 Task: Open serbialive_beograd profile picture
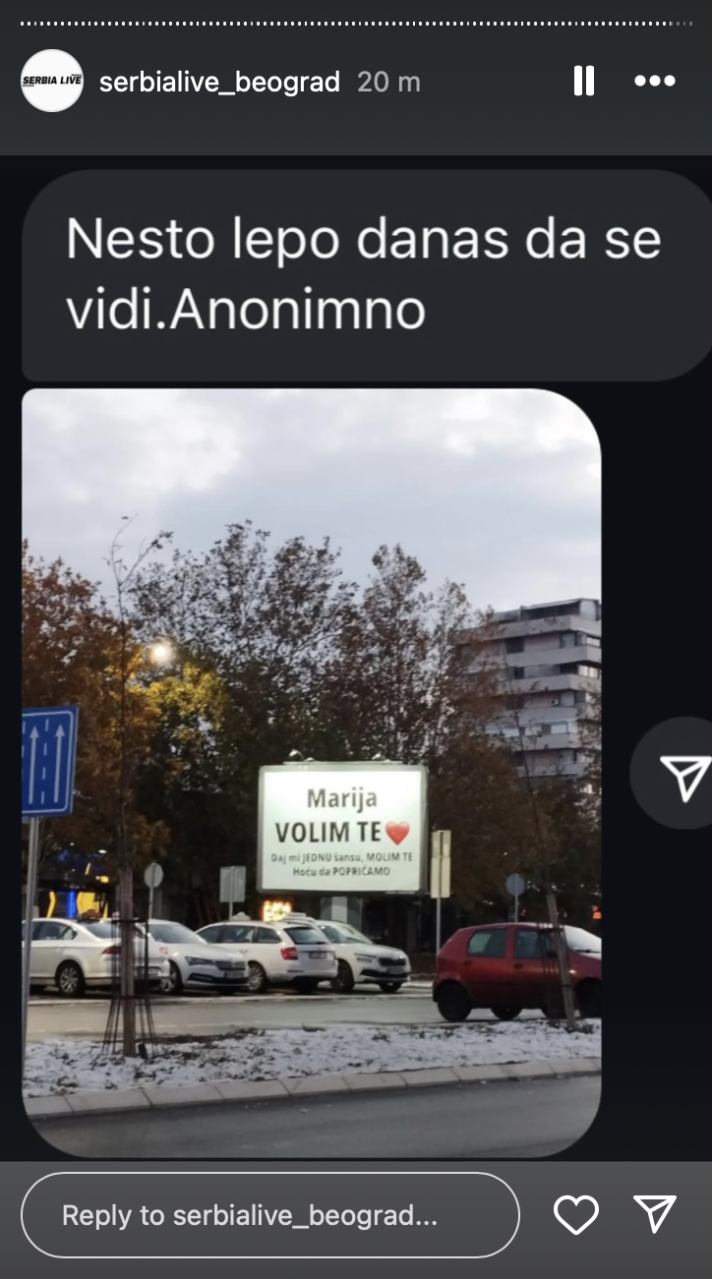pyautogui.click(x=52, y=81)
